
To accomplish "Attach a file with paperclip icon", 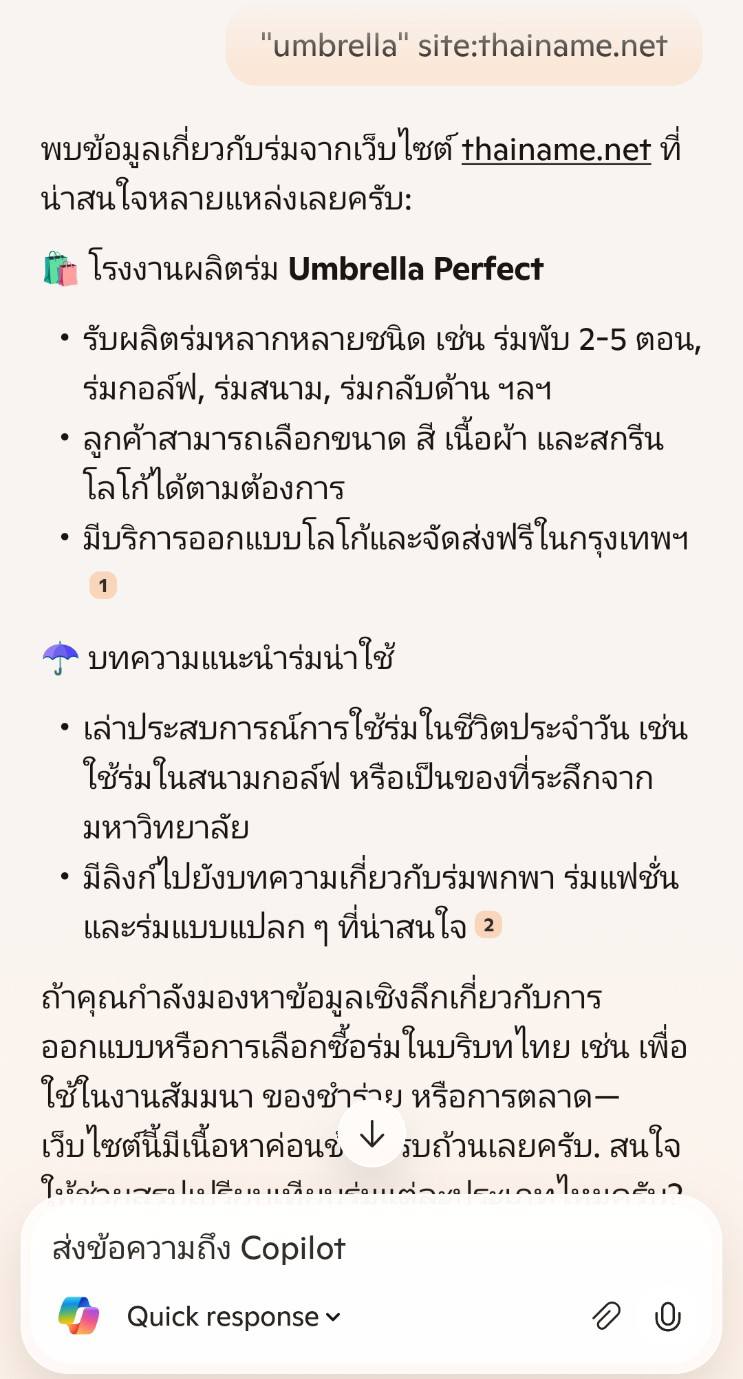I will click(x=606, y=1317).
